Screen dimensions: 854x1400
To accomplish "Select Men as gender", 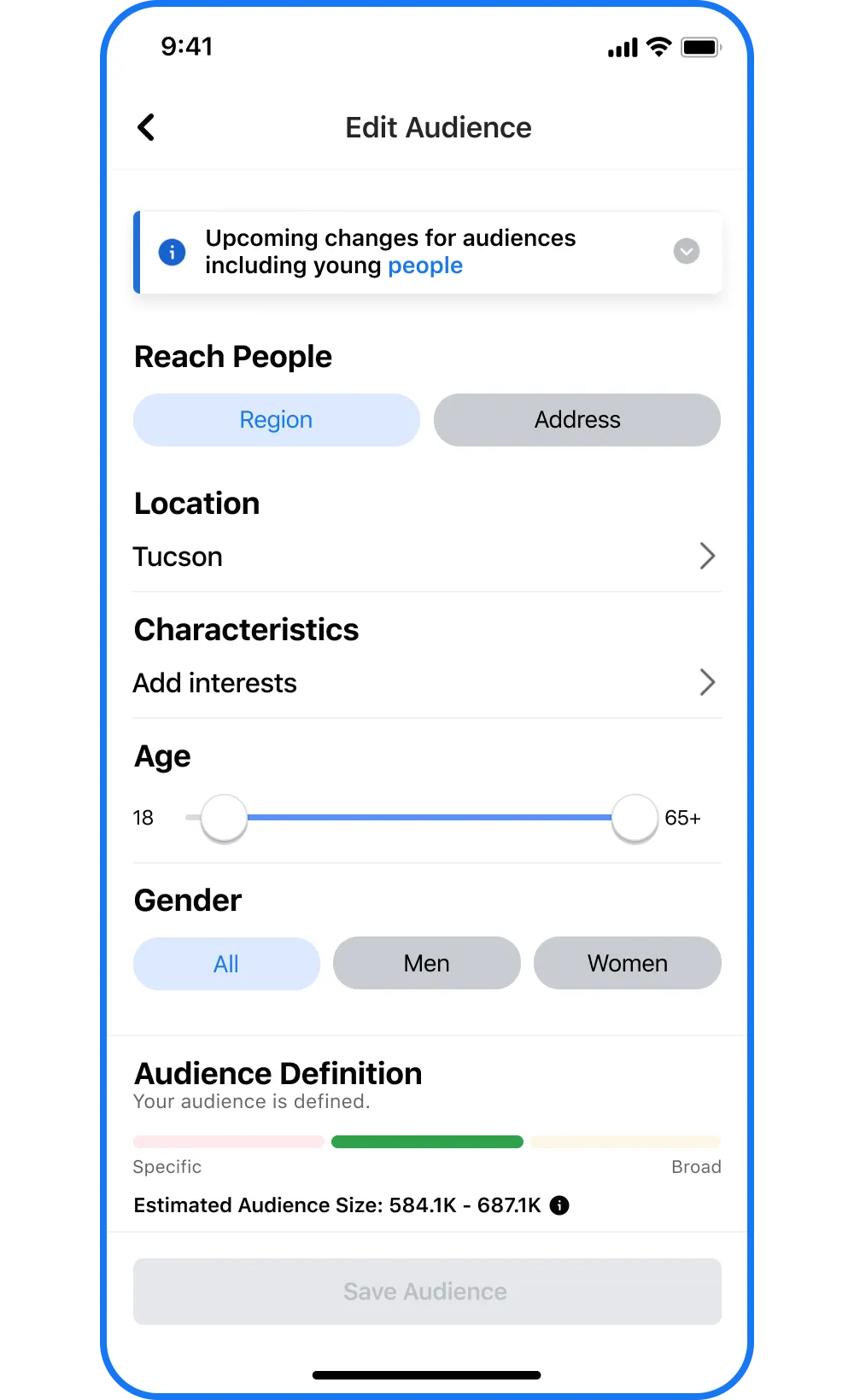I will (x=427, y=964).
